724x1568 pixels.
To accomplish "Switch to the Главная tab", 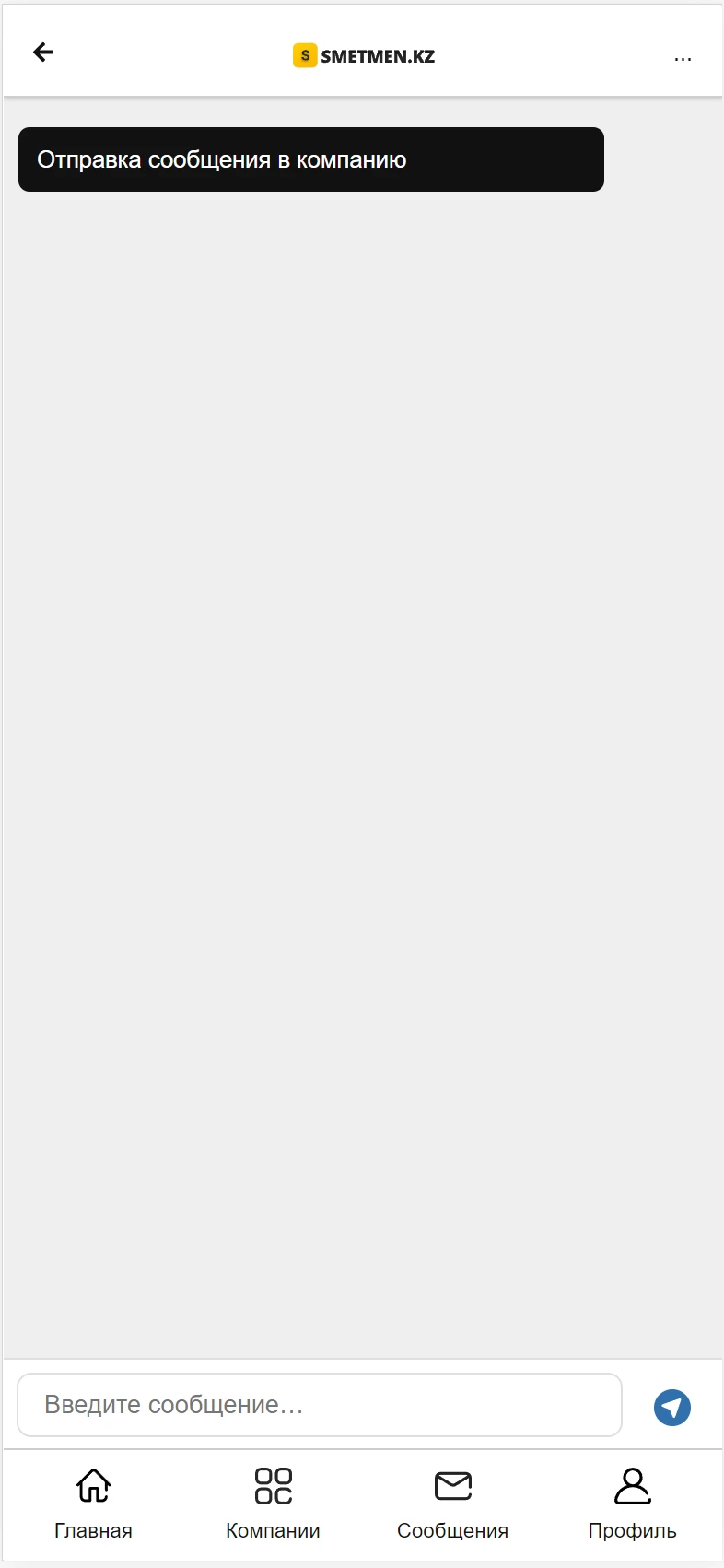I will click(x=93, y=1504).
